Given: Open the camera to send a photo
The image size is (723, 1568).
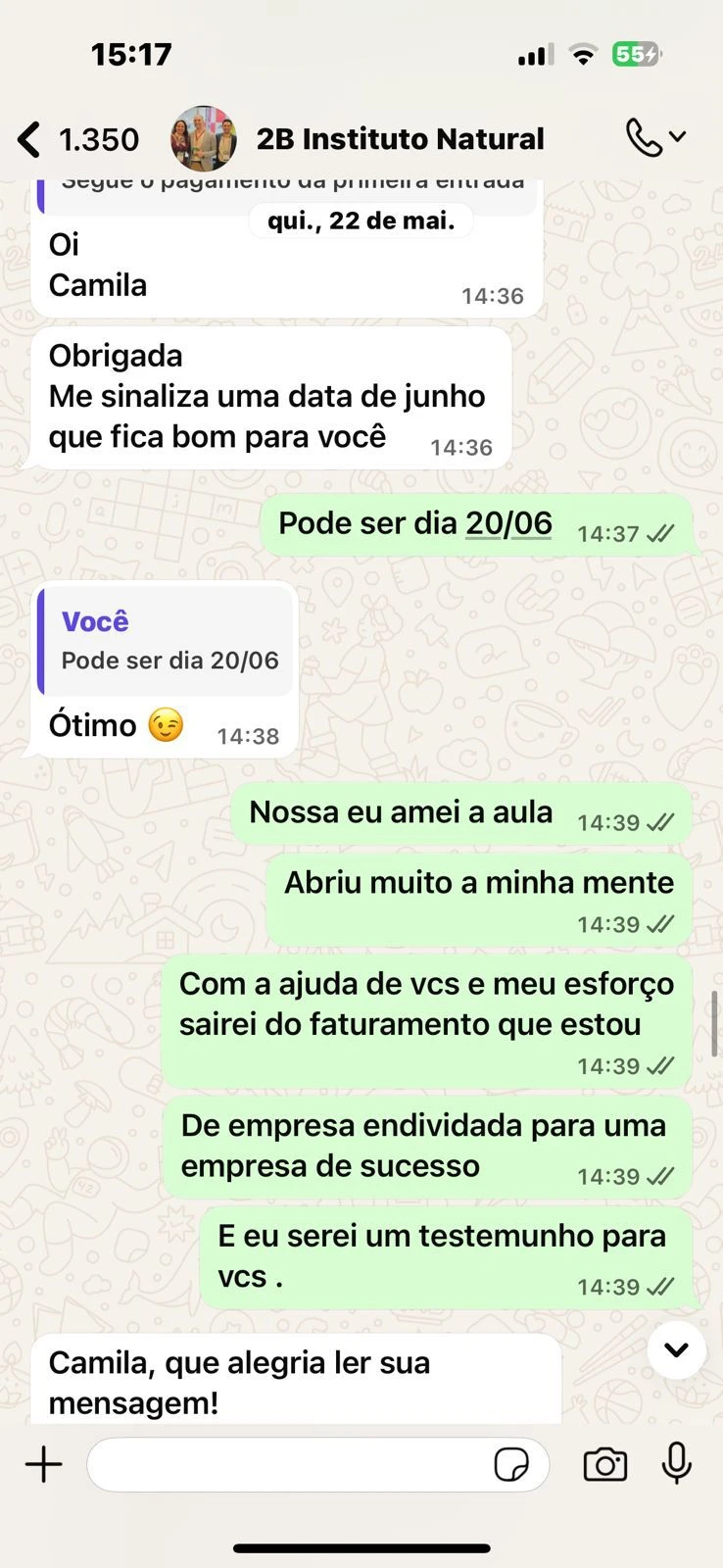Looking at the screenshot, I should click(604, 1465).
